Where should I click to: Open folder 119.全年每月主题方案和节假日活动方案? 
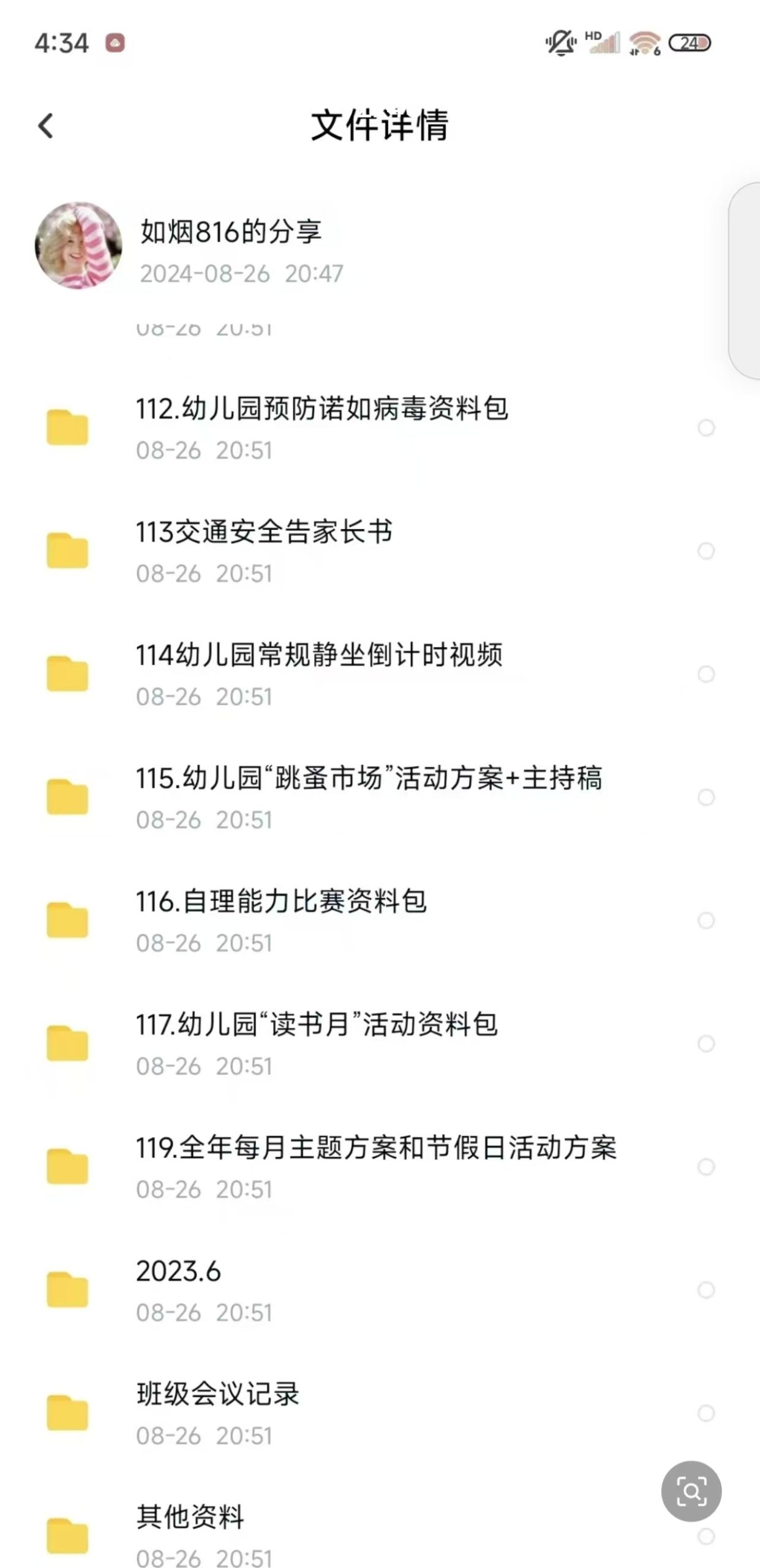tap(376, 1148)
